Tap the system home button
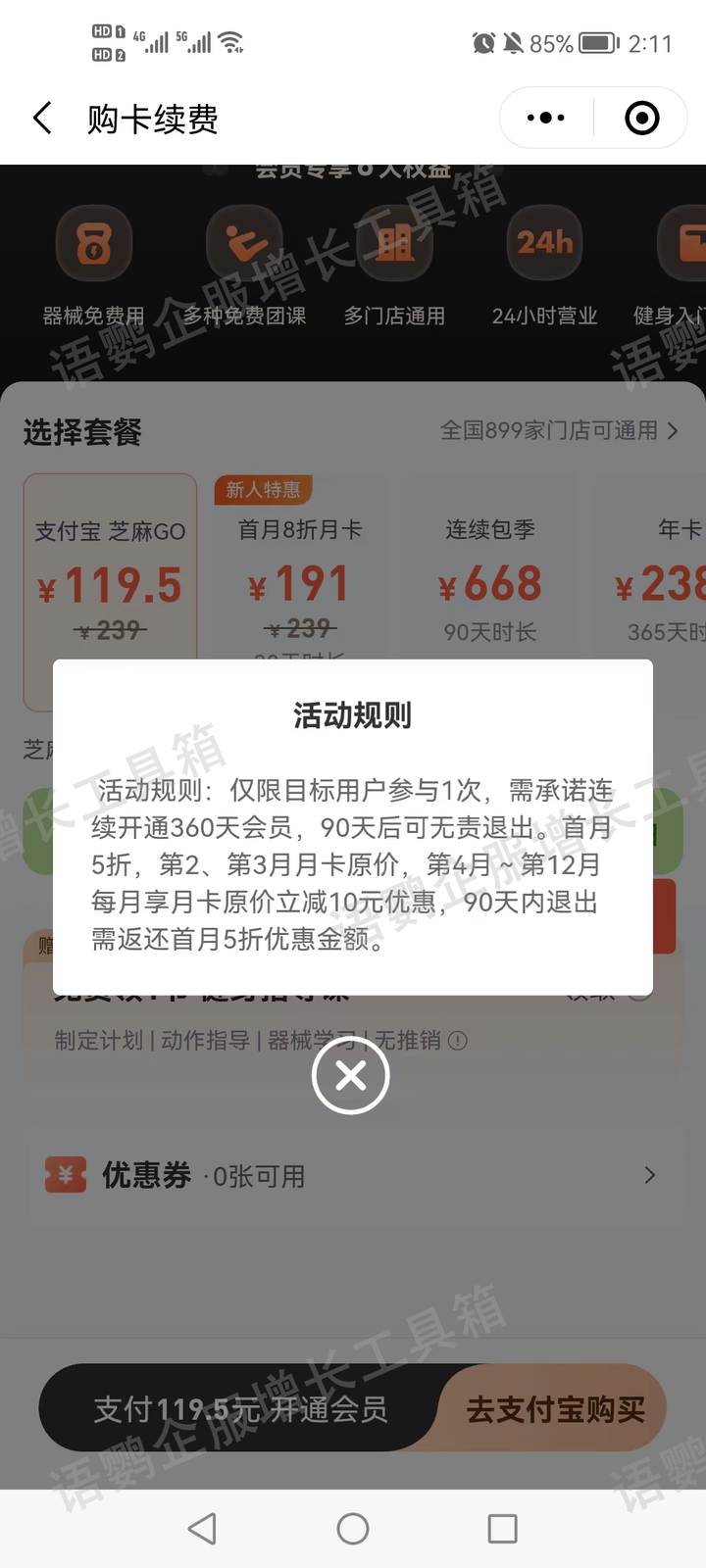 click(x=353, y=1529)
